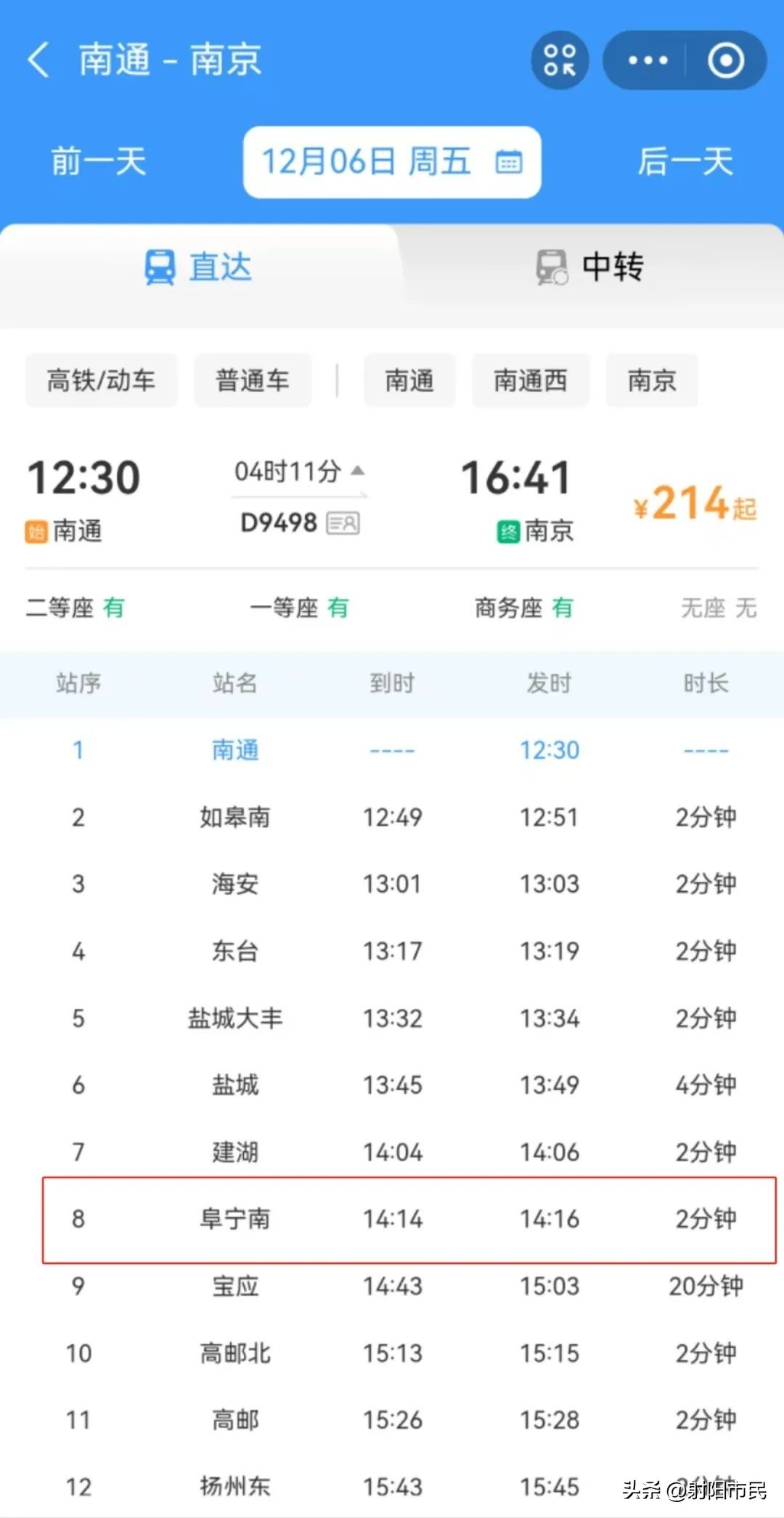Open the four-dot grid icon in header
This screenshot has width=784, height=1518.
coord(560,60)
